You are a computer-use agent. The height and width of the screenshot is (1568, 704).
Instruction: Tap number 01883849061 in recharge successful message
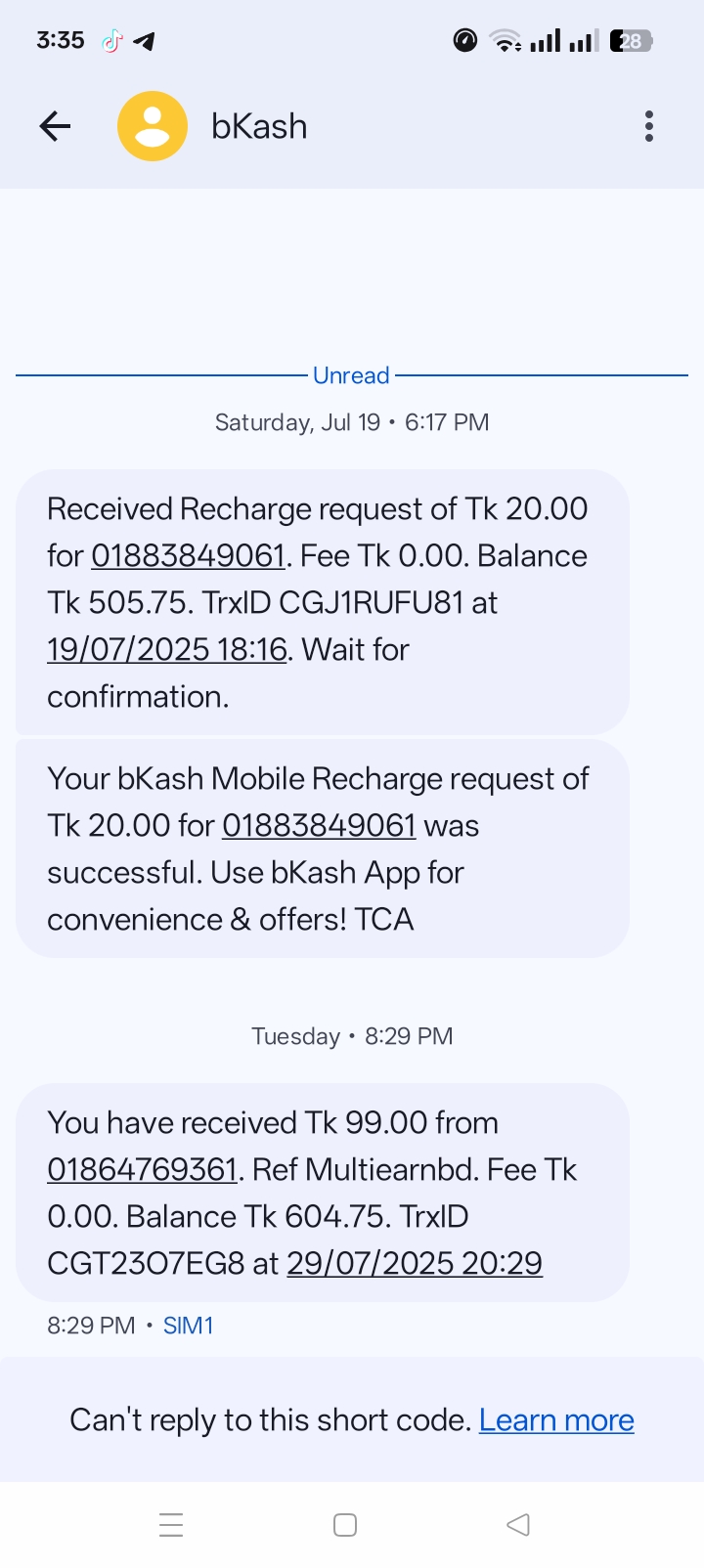pyautogui.click(x=319, y=826)
